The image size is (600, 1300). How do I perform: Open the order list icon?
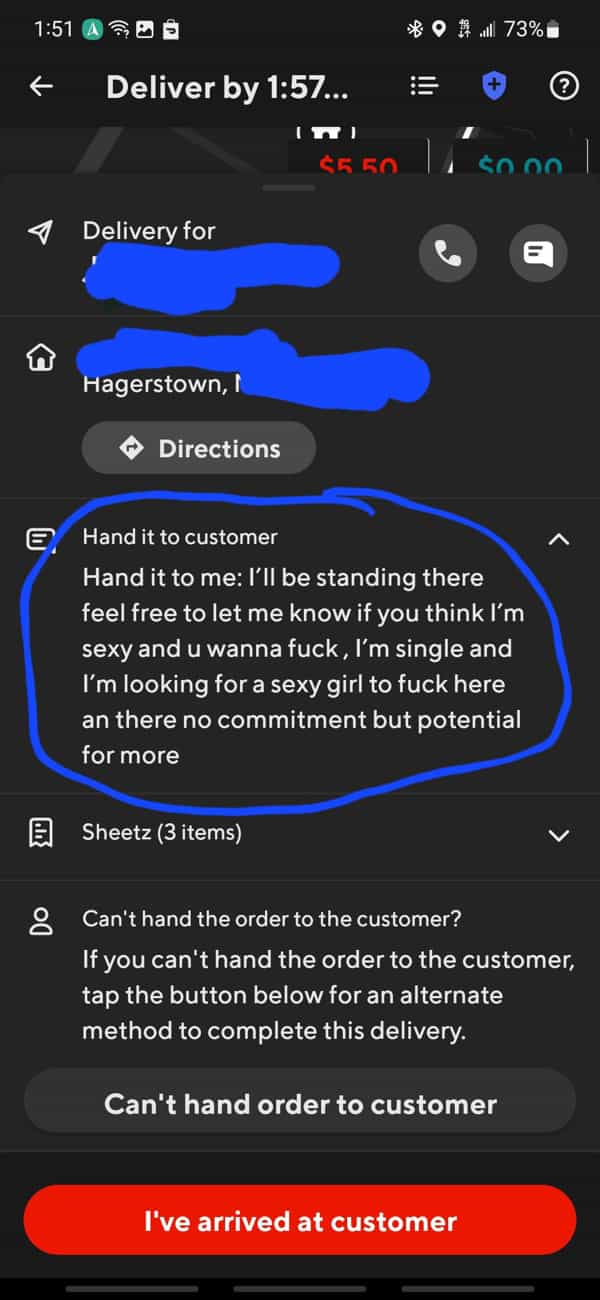click(x=424, y=87)
